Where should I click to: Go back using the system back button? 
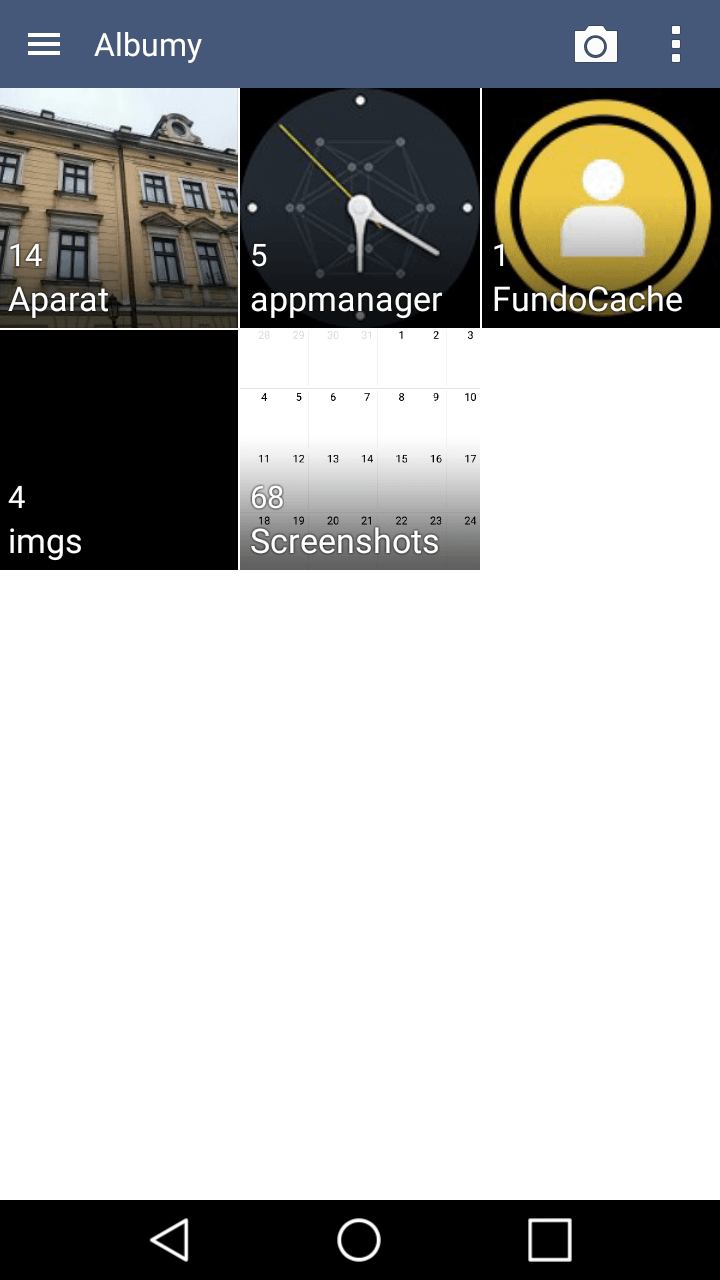pyautogui.click(x=170, y=1240)
